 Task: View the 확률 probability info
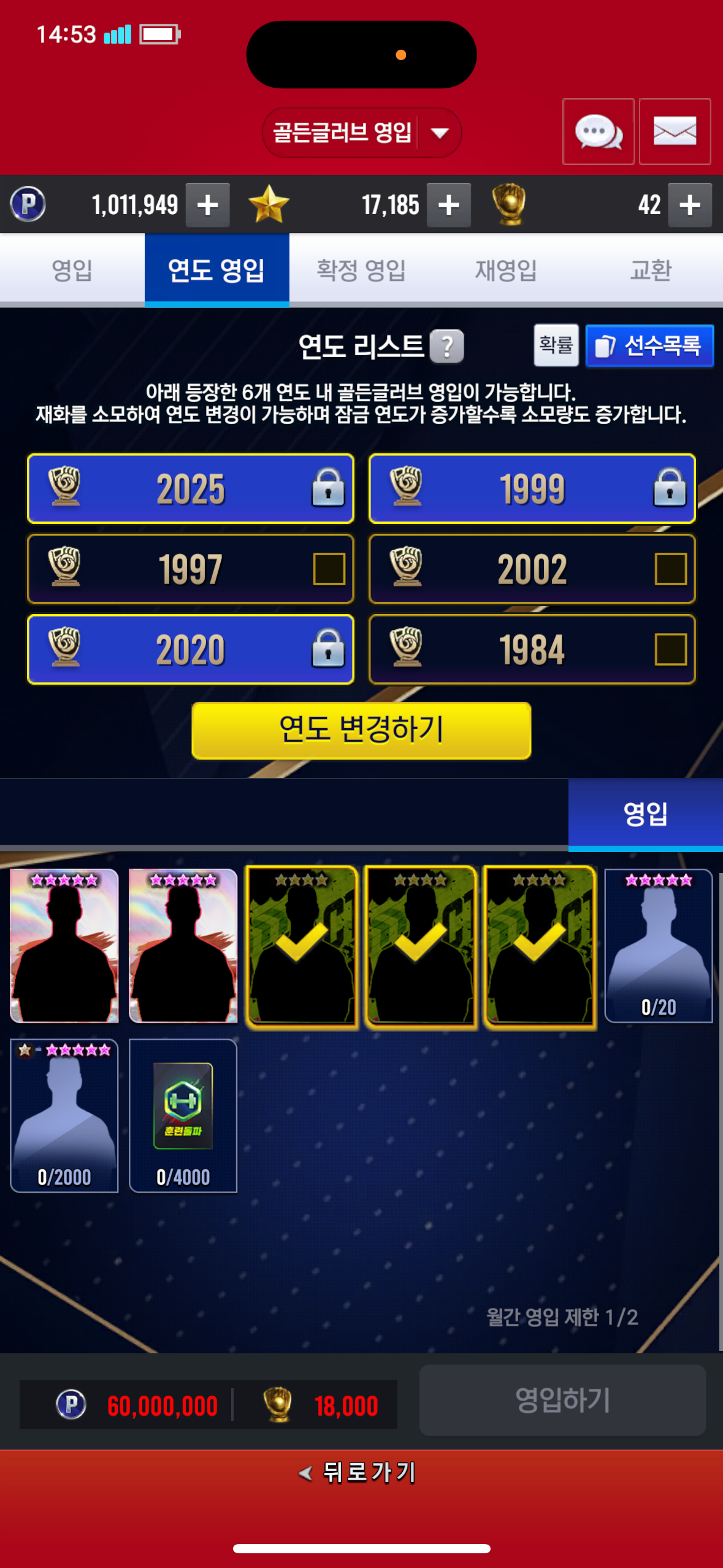coord(556,345)
